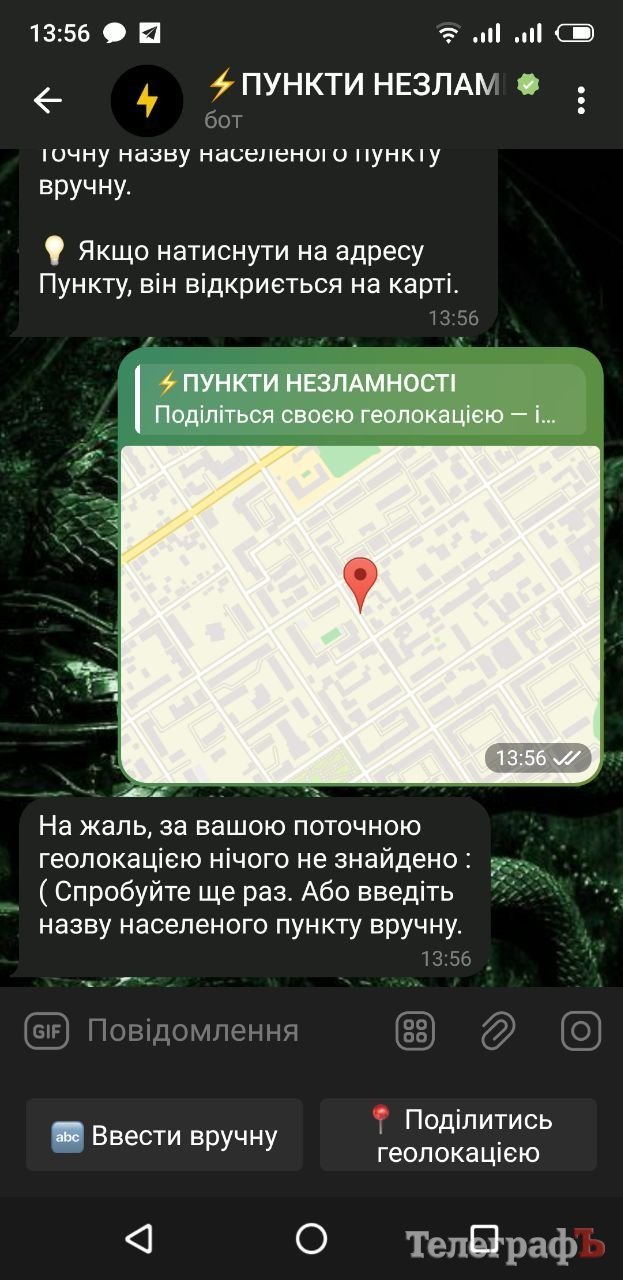Image resolution: width=623 pixels, height=1280 pixels.
Task: Open the chat overflow menu
Action: tap(581, 100)
